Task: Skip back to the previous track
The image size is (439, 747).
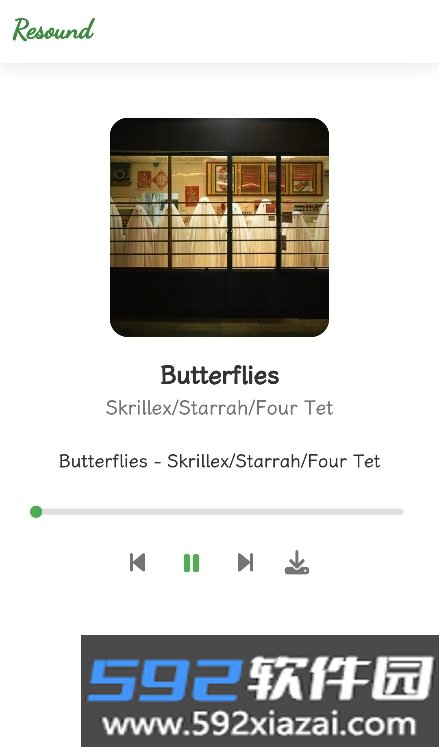Action: coord(137,563)
